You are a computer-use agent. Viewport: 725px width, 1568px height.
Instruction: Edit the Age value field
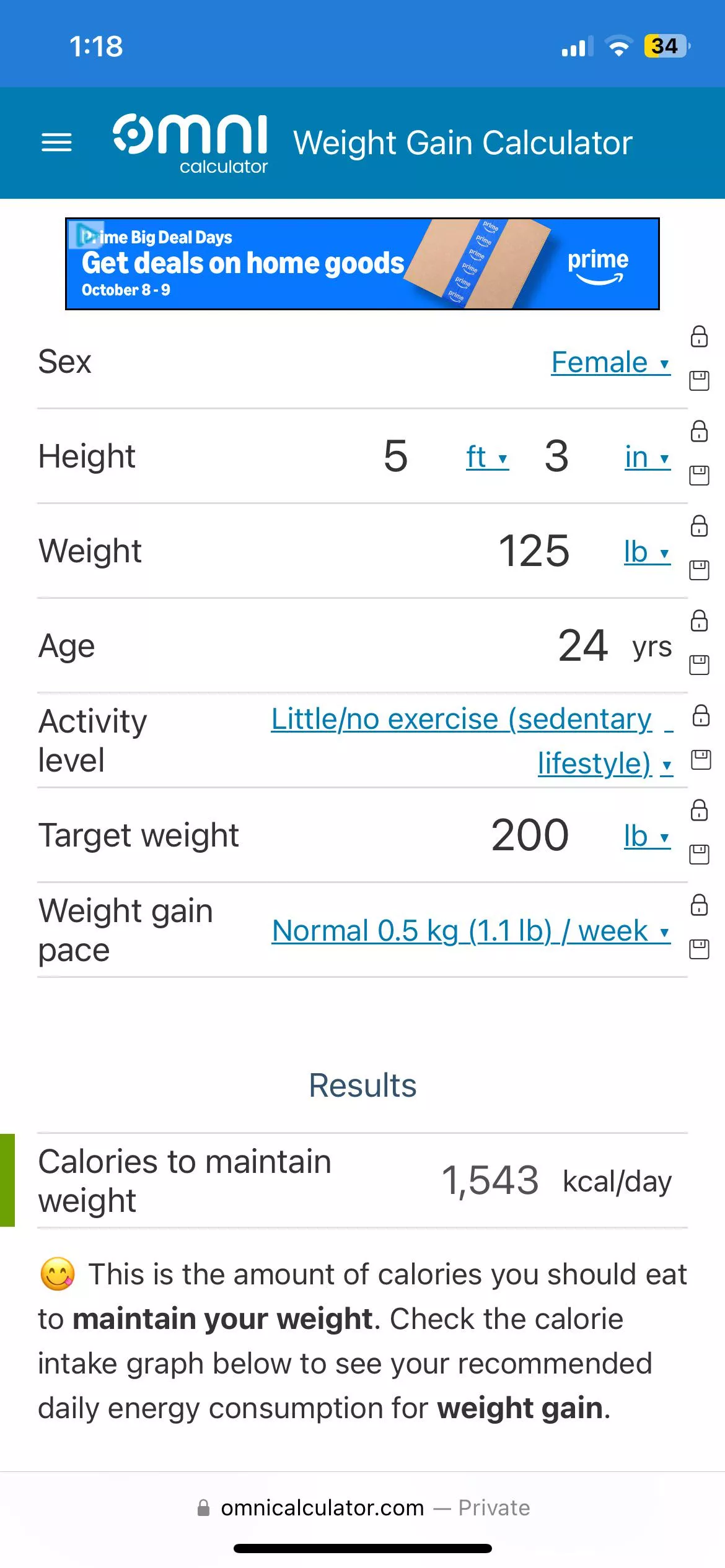pos(582,646)
